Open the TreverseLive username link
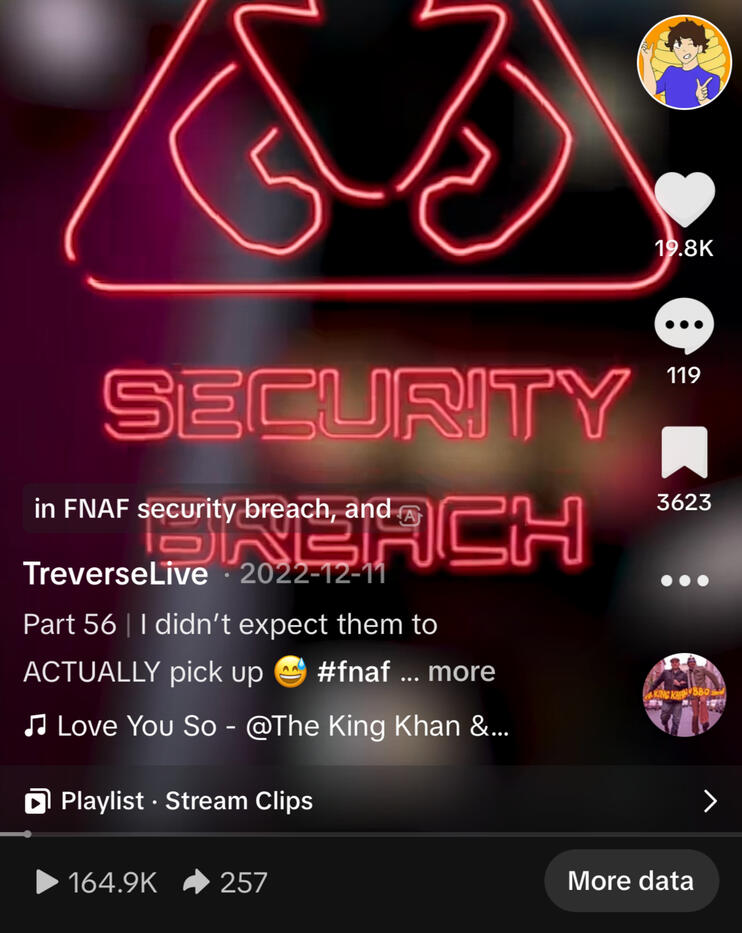The height and width of the screenshot is (933, 742). 116,574
